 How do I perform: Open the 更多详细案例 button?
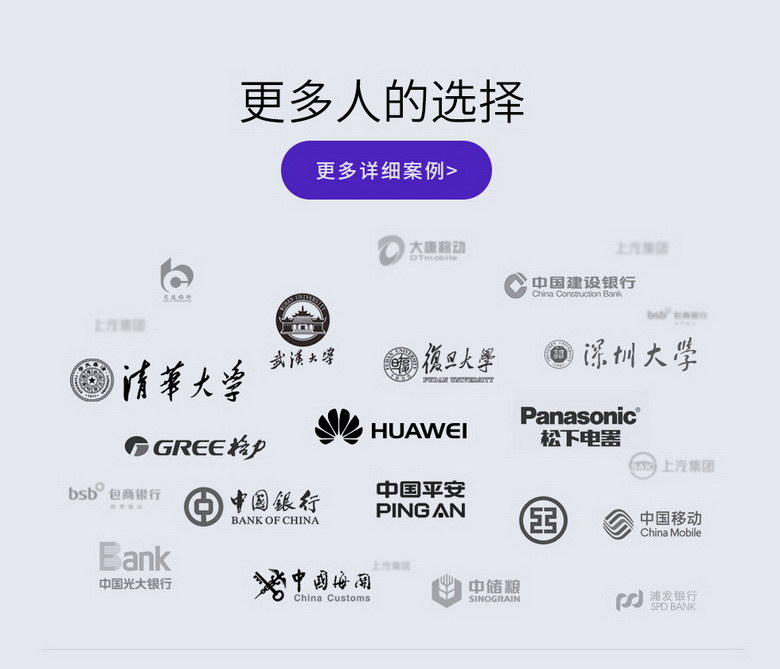[386, 170]
